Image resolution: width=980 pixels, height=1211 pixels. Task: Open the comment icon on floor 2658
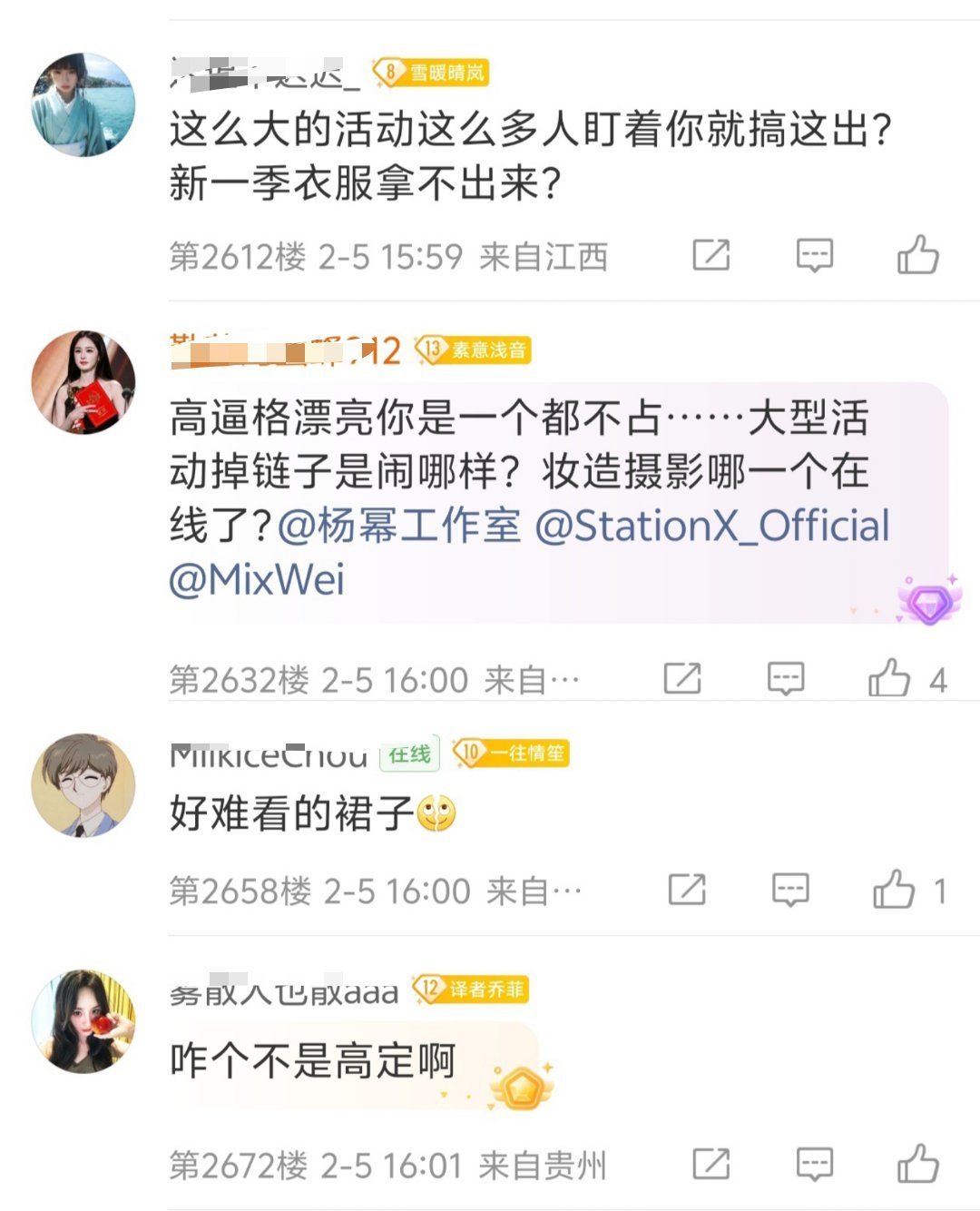coord(789,890)
